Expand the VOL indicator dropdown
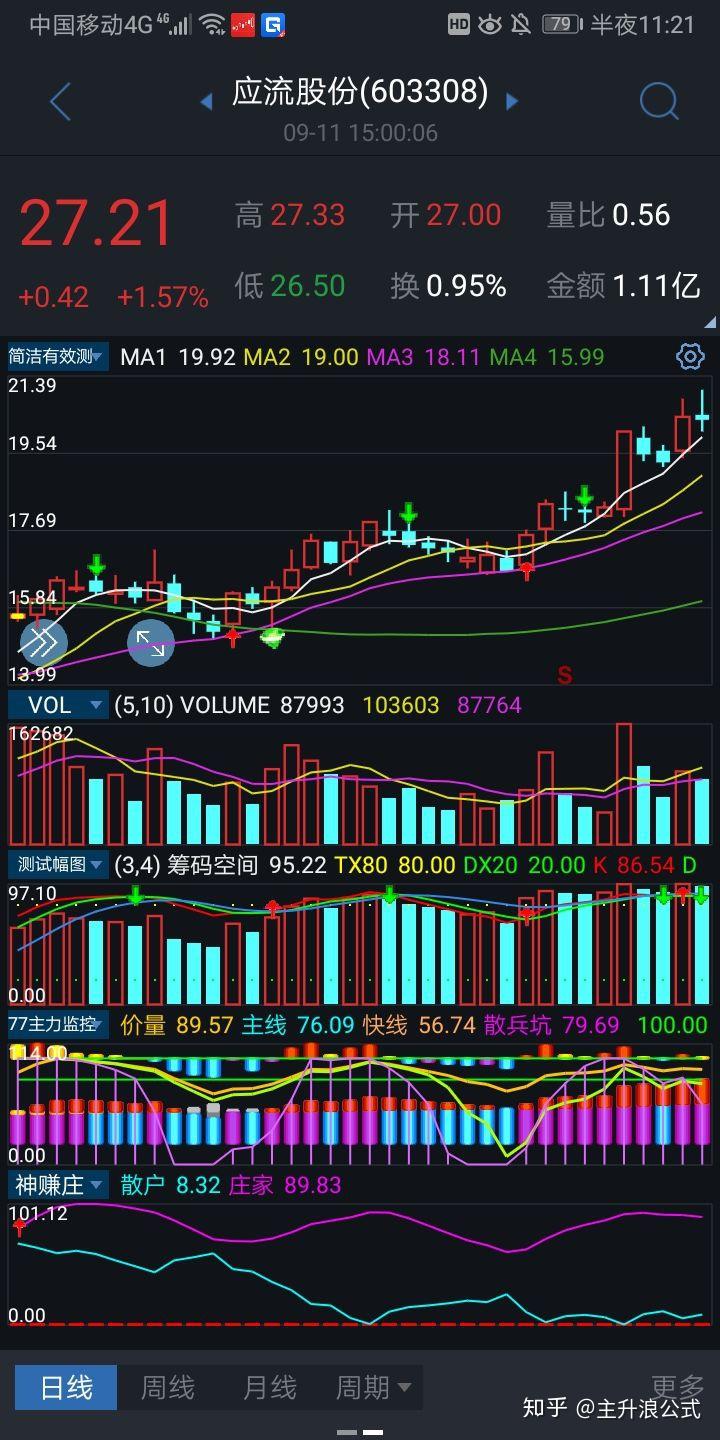Viewport: 720px width, 1440px height. click(58, 705)
